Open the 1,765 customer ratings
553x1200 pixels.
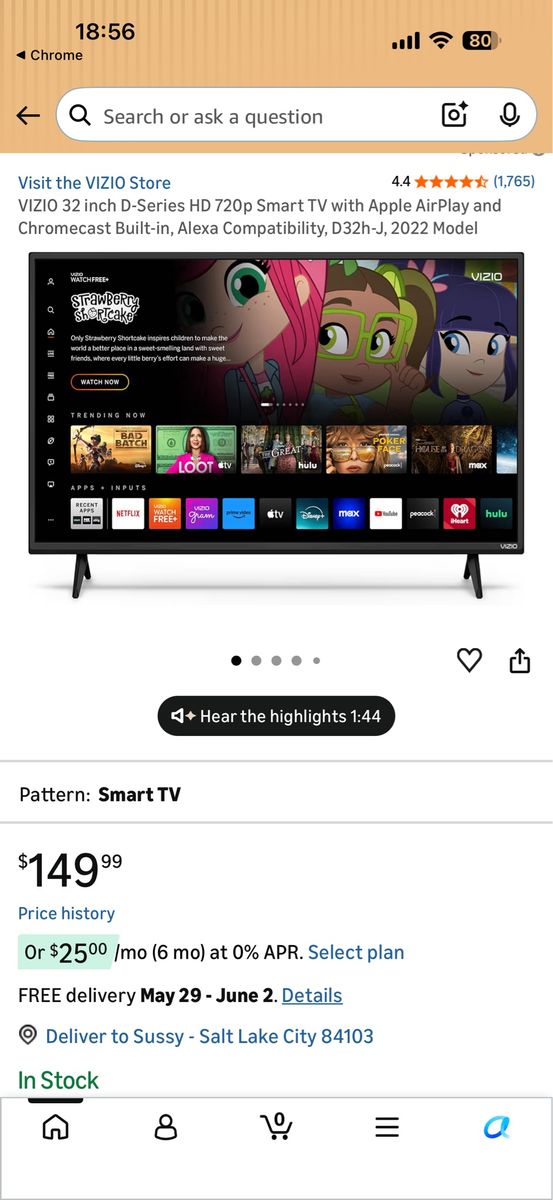tap(514, 181)
